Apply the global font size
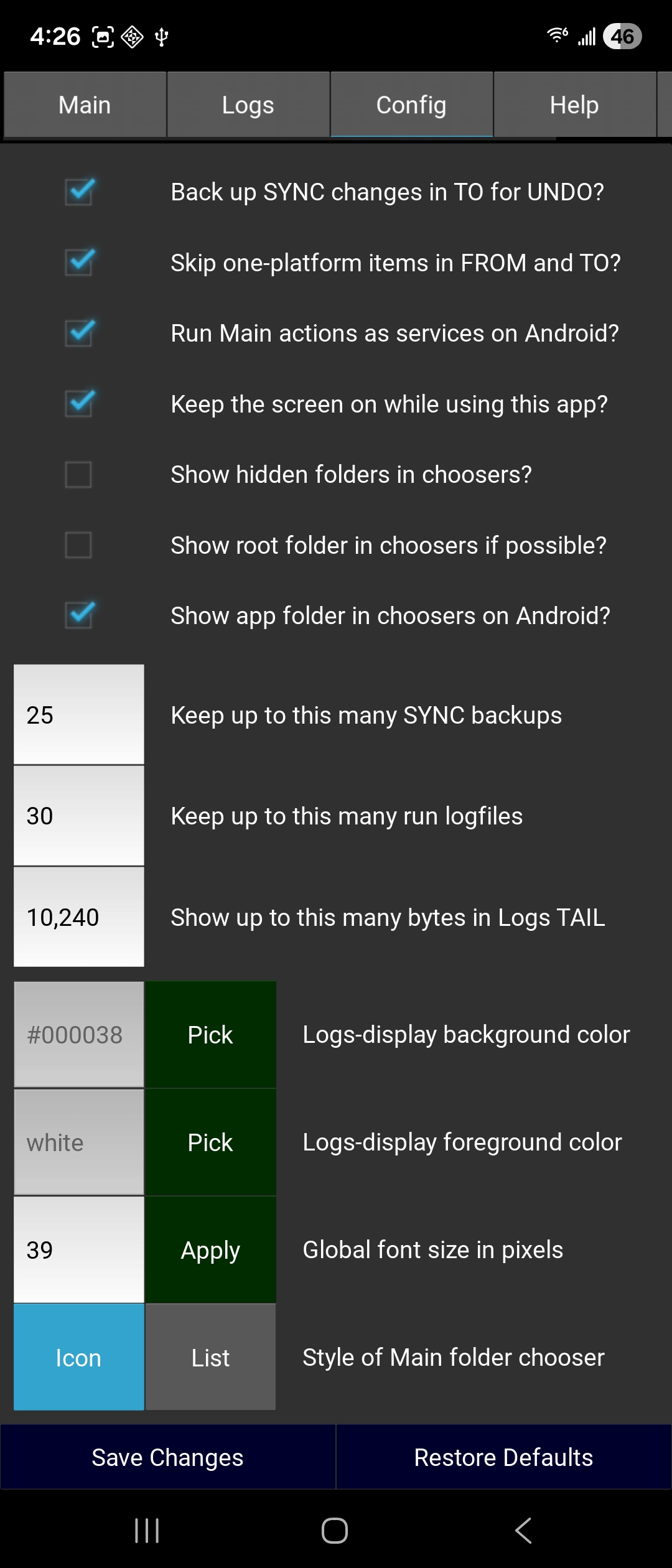The image size is (672, 1568). point(210,1250)
